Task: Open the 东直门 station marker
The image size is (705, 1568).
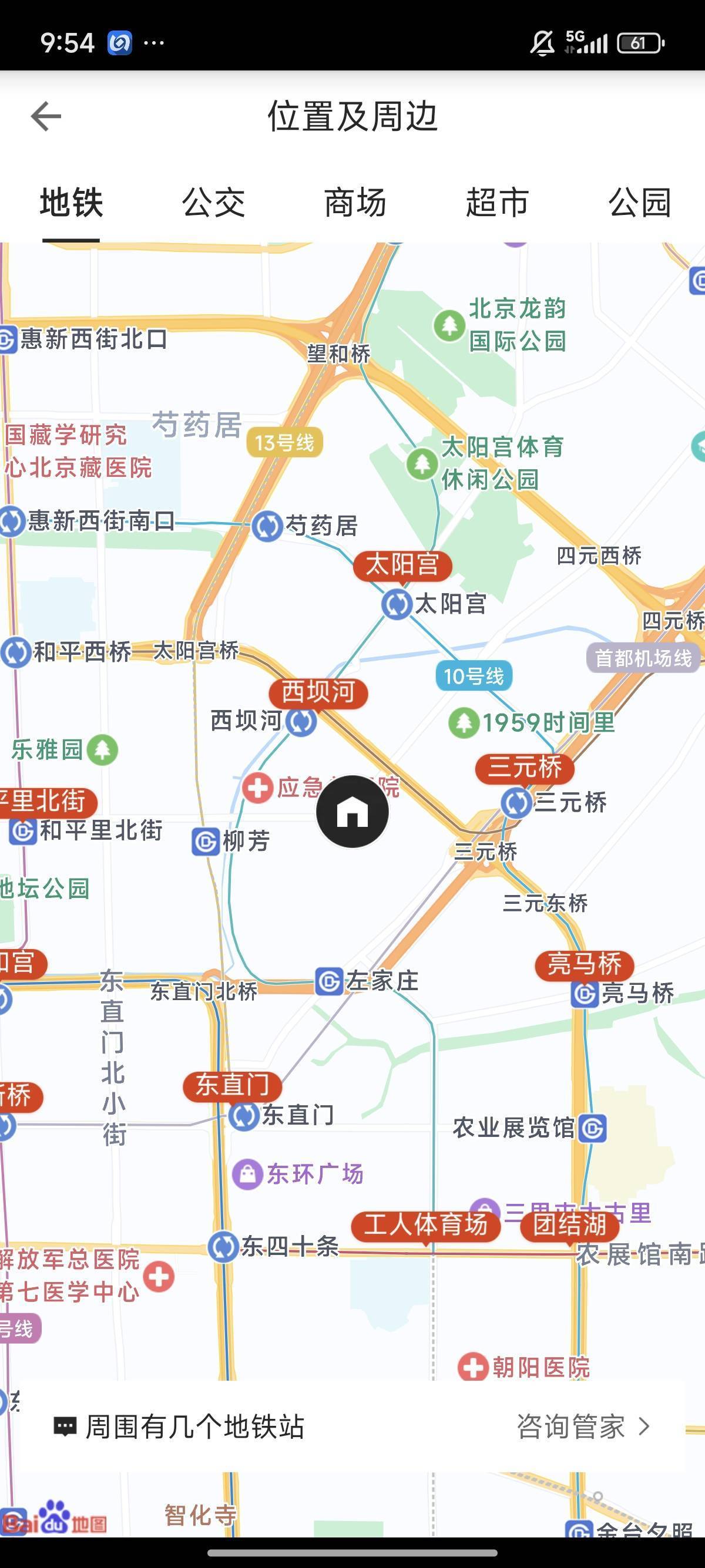Action: (232, 1085)
